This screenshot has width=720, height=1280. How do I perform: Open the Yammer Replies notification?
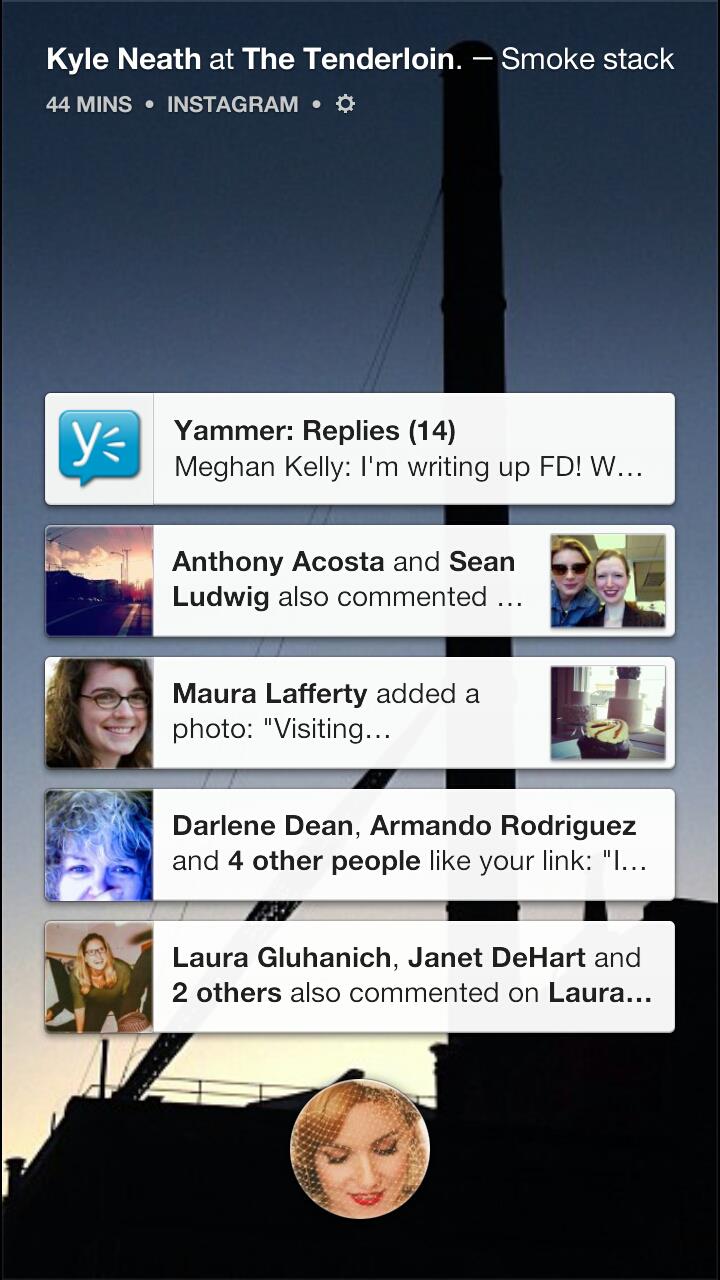[x=360, y=449]
